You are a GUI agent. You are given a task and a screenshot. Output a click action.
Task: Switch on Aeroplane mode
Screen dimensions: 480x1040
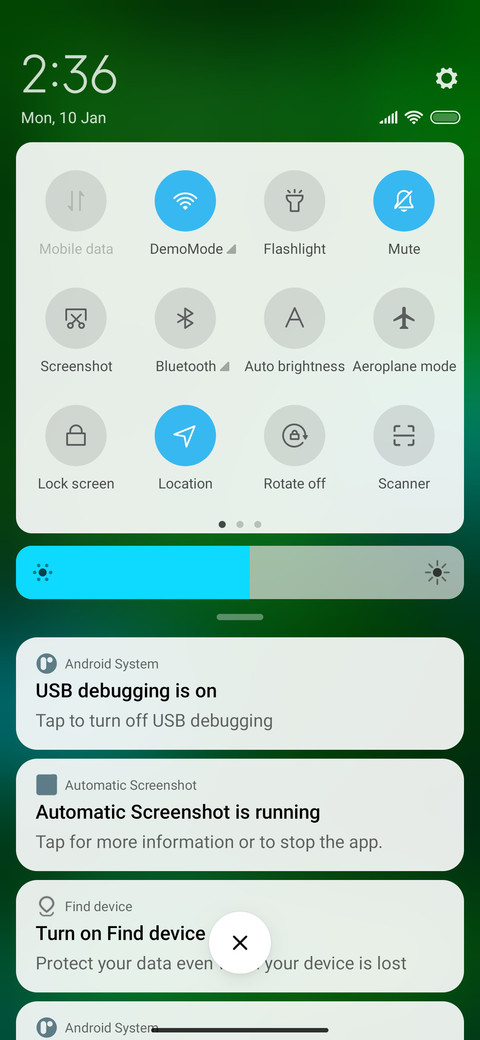coord(404,318)
